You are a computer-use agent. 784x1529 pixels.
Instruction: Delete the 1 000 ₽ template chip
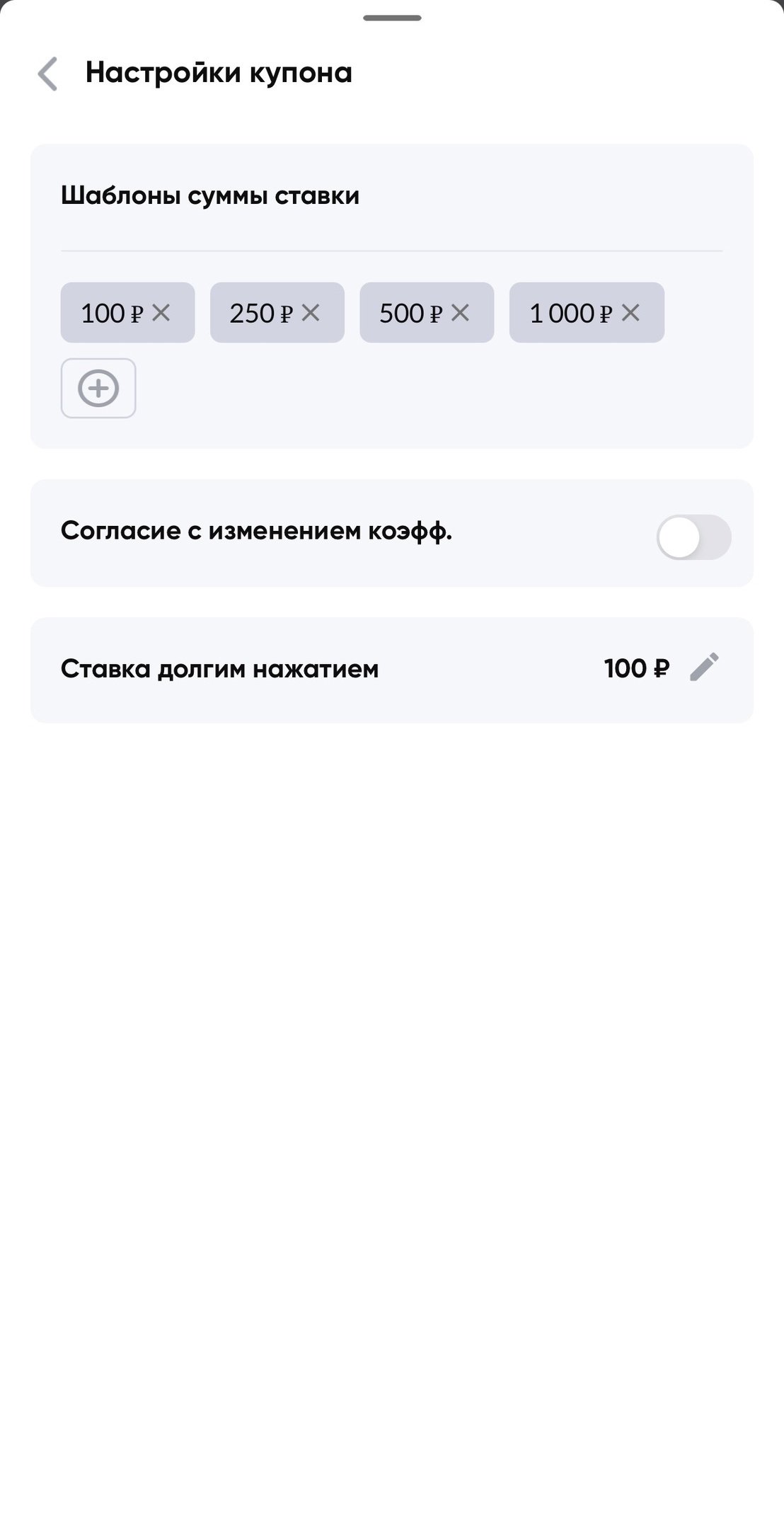(630, 312)
